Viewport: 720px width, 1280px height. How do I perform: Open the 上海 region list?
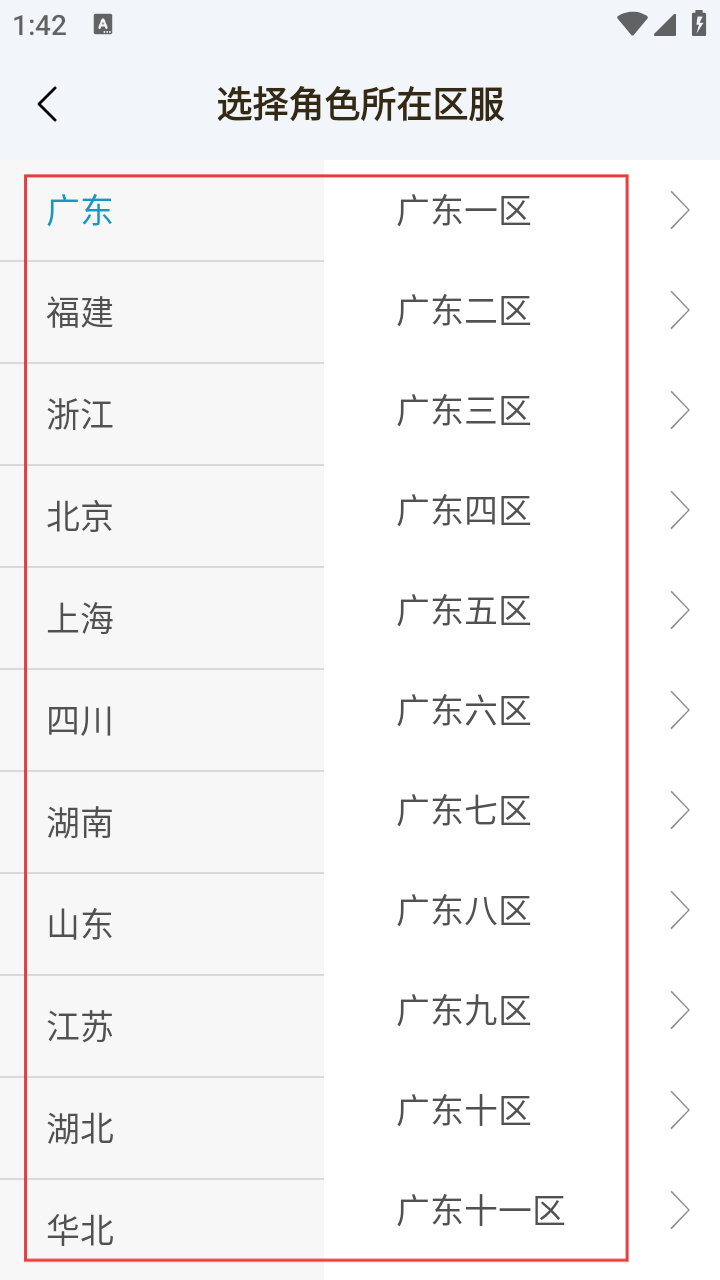tap(80, 619)
